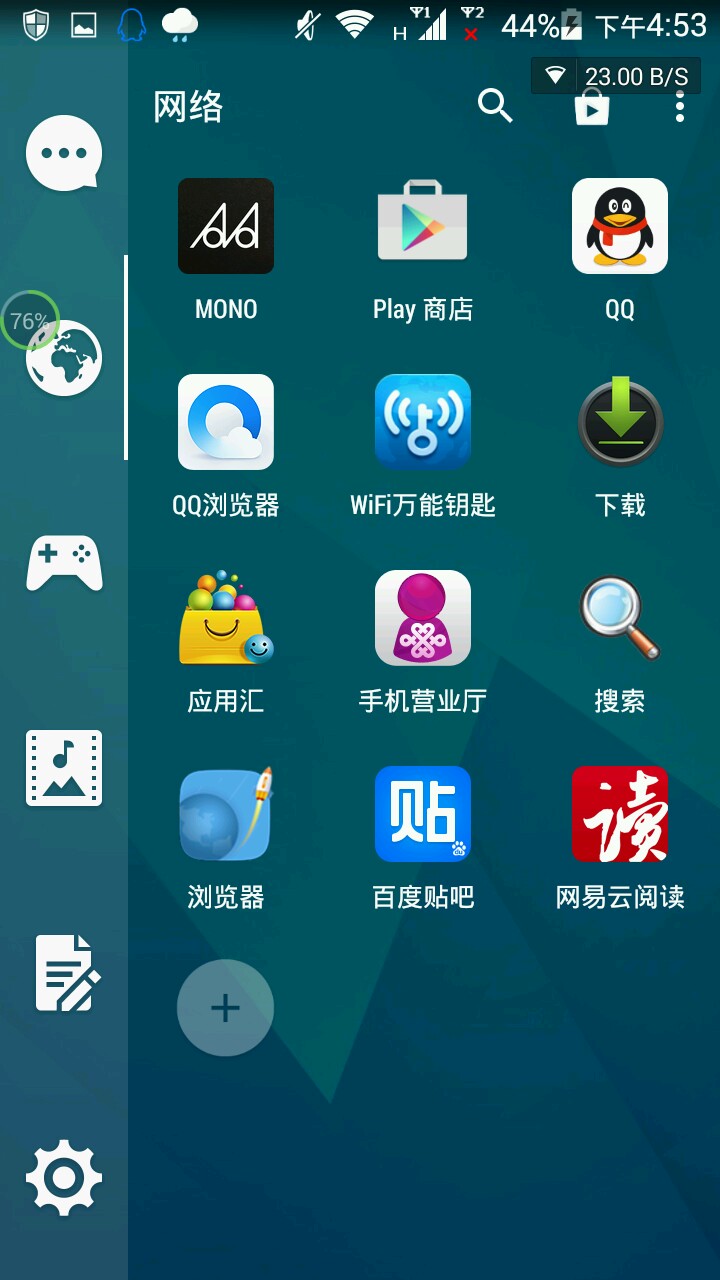Launch the MONO app
This screenshot has height=1280, width=720.
(x=226, y=226)
